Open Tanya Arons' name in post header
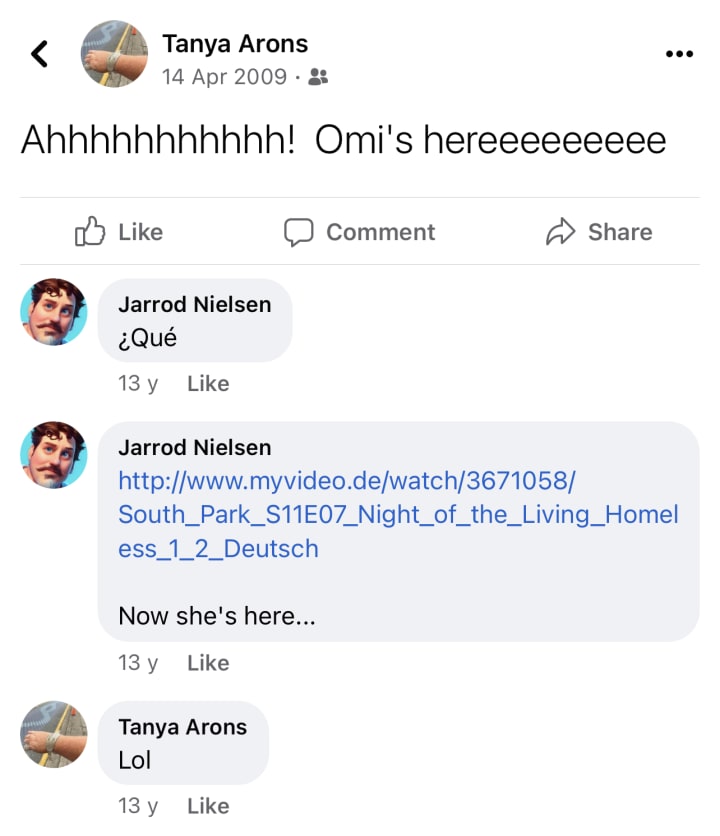This screenshot has height=836, width=720. (235, 44)
